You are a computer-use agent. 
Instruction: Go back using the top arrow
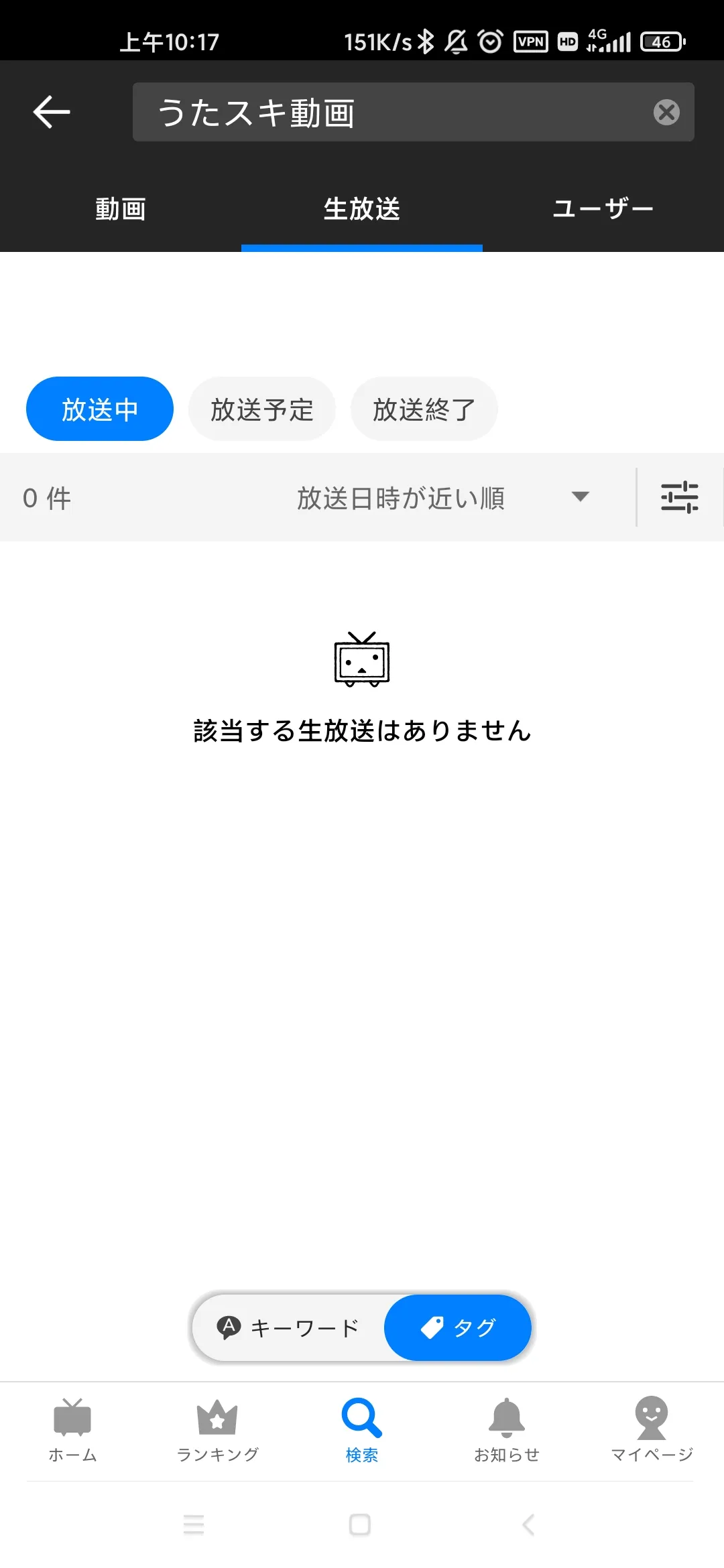click(x=52, y=111)
